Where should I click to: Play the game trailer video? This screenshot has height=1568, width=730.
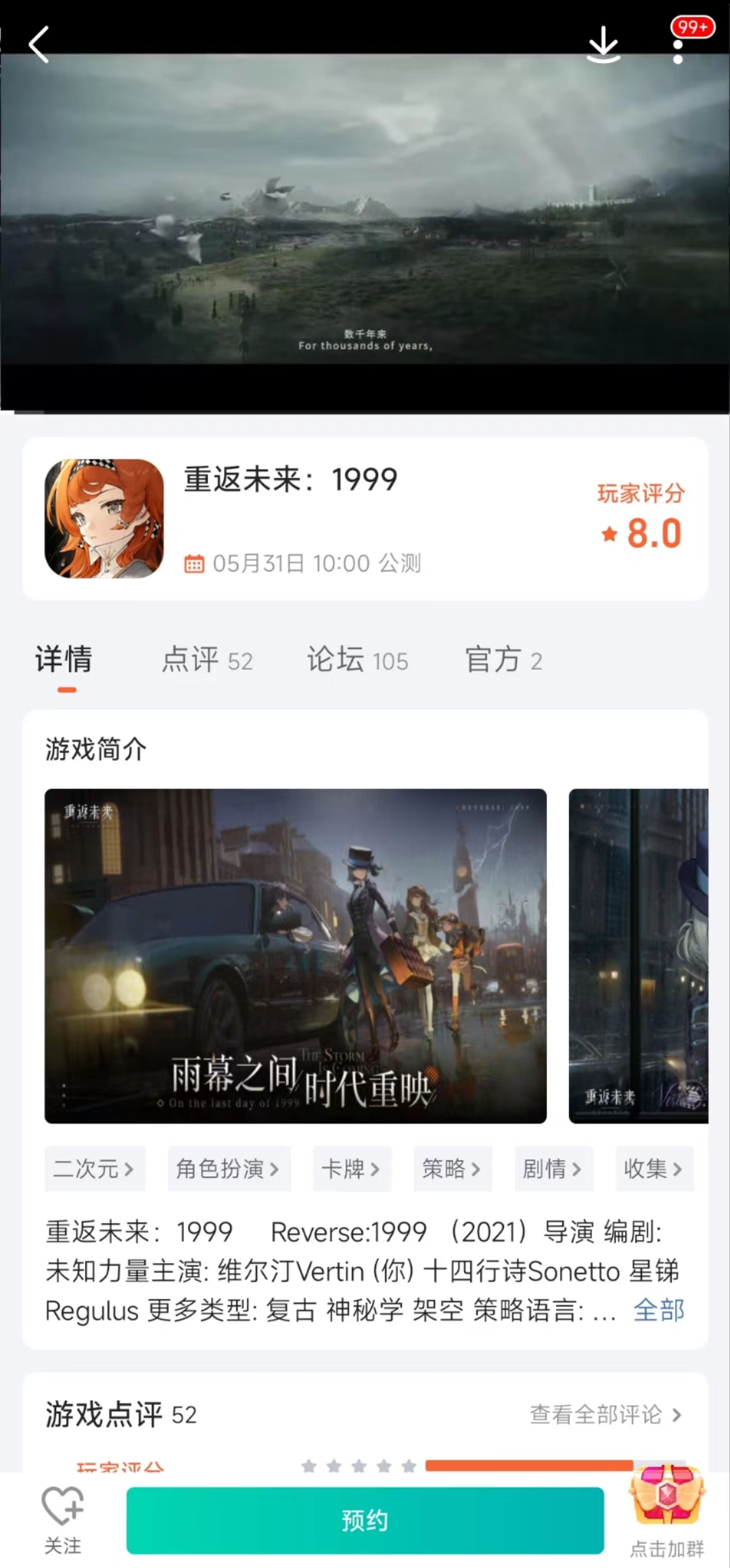(x=365, y=210)
